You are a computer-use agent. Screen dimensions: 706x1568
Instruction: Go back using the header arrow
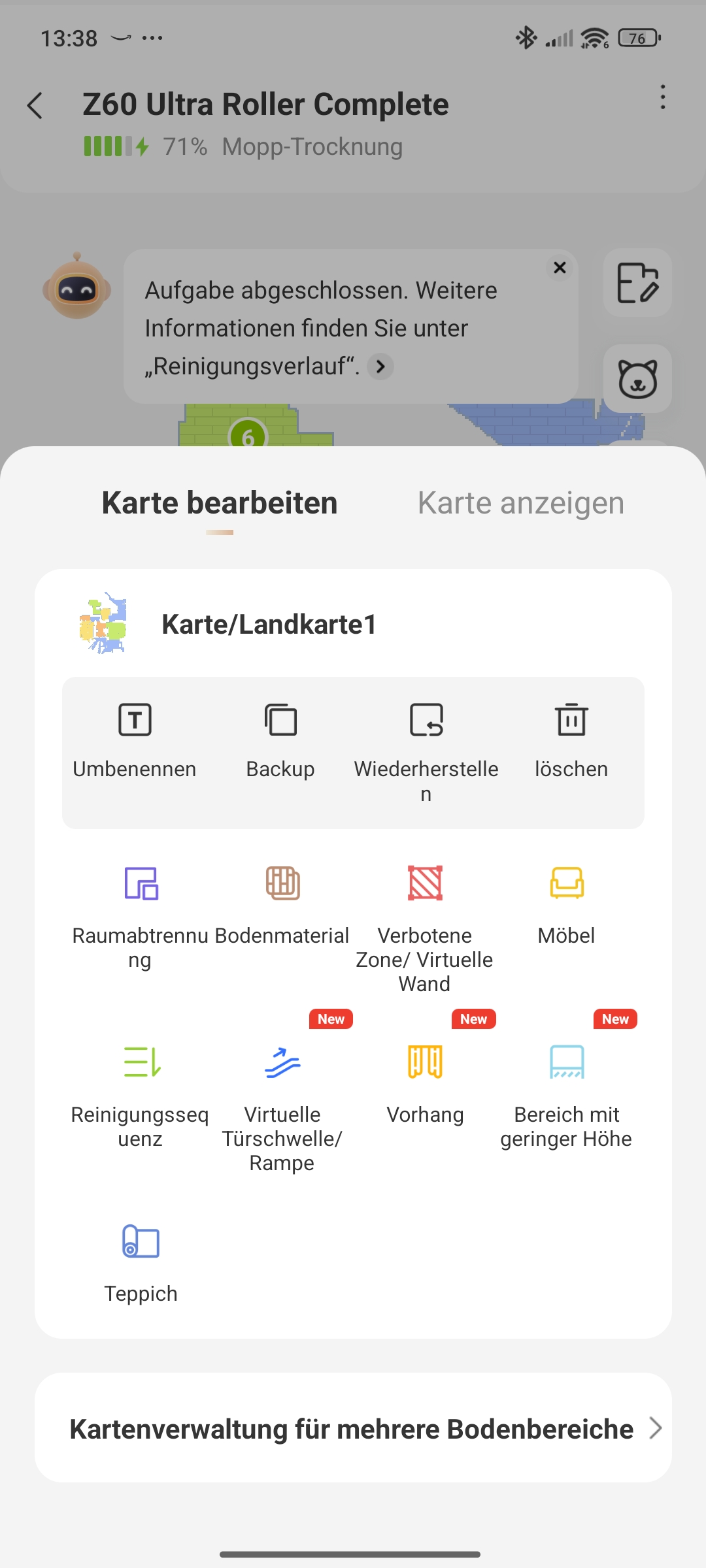(x=35, y=105)
